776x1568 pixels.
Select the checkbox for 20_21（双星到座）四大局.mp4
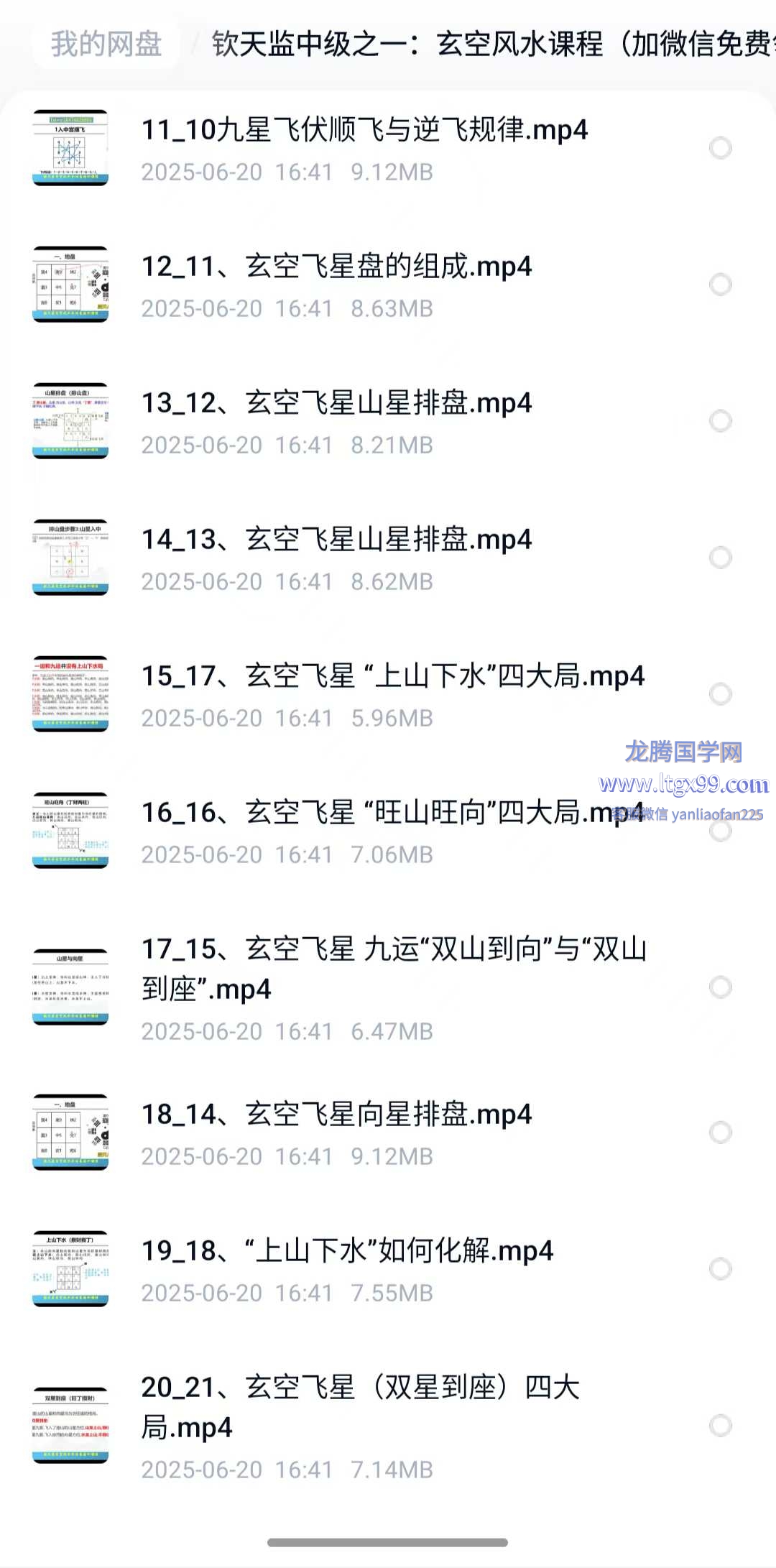pos(720,1426)
